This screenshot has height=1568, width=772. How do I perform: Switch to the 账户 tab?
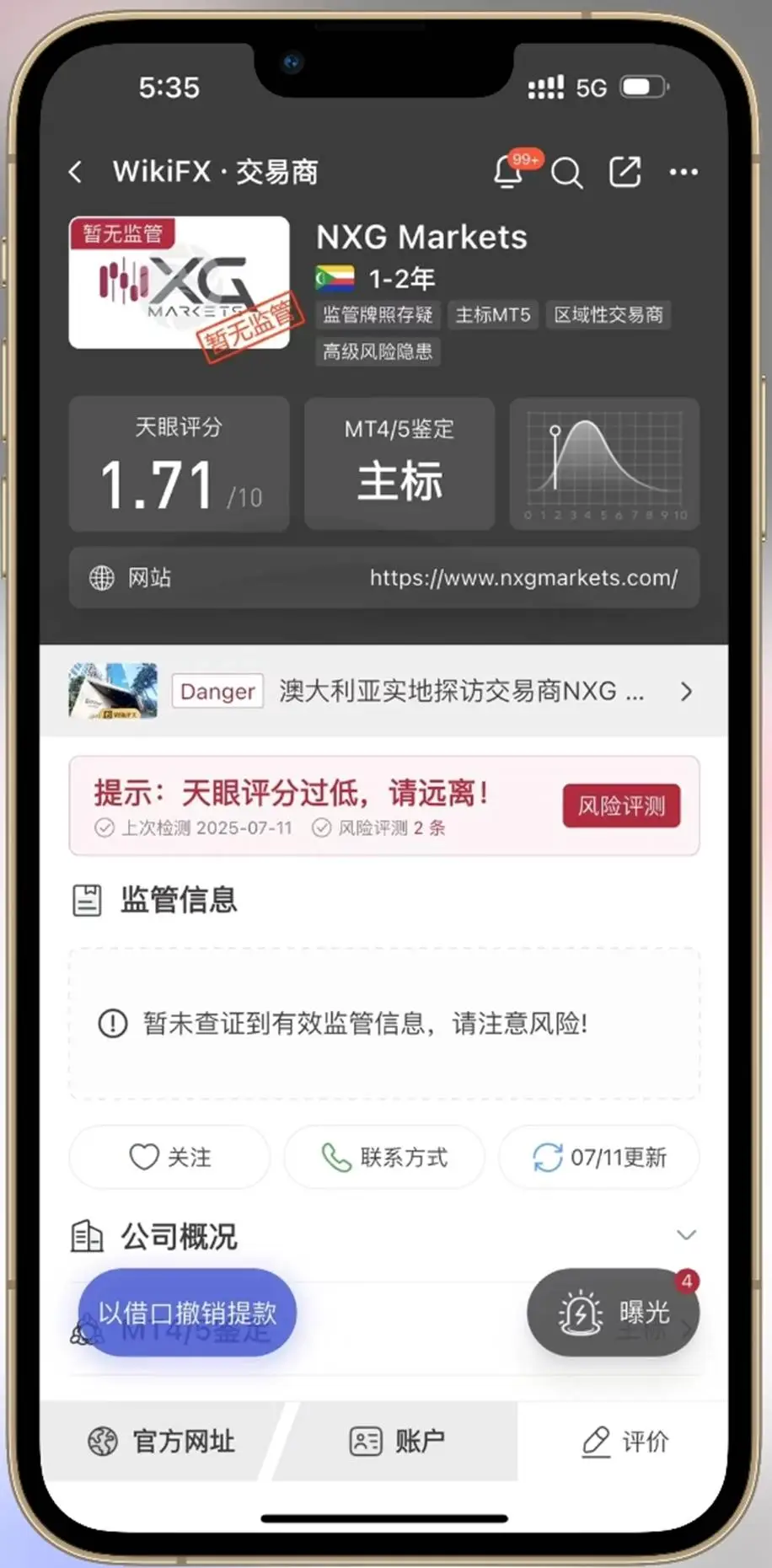(396, 1442)
